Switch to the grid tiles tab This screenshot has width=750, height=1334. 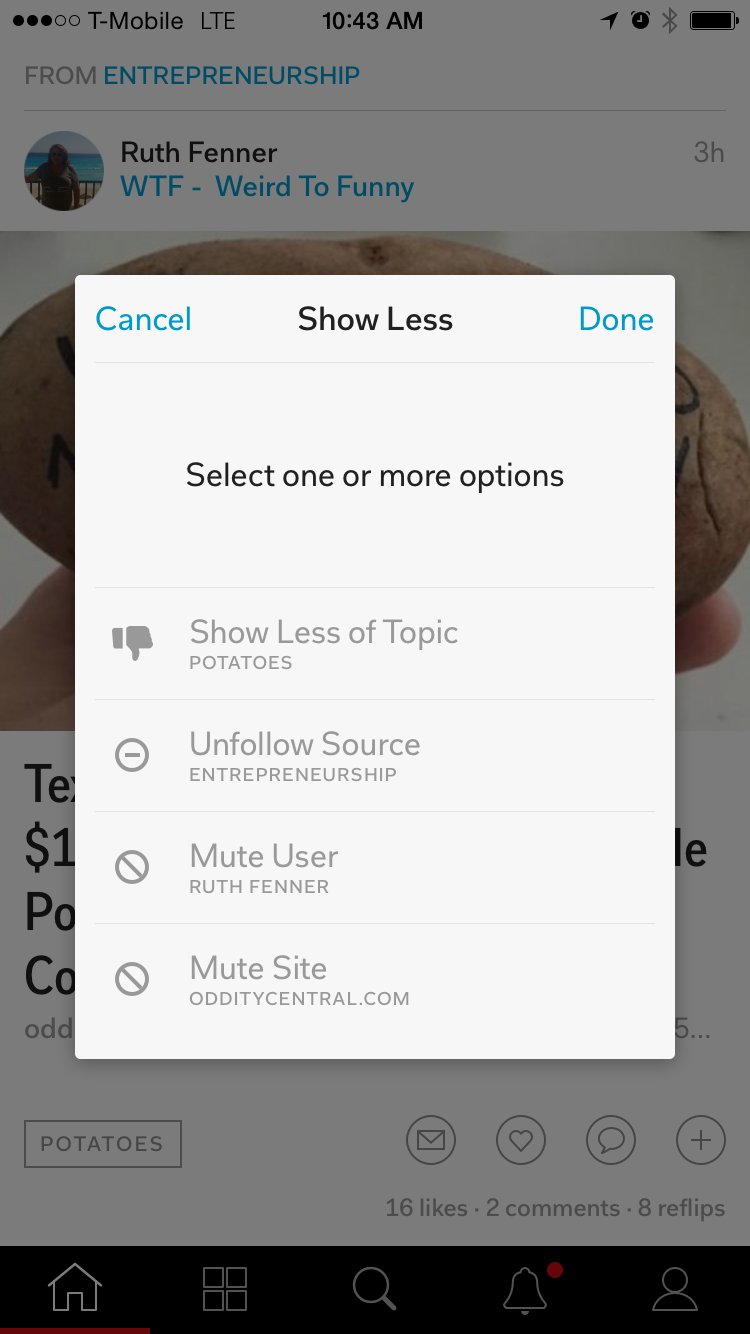tap(225, 1288)
